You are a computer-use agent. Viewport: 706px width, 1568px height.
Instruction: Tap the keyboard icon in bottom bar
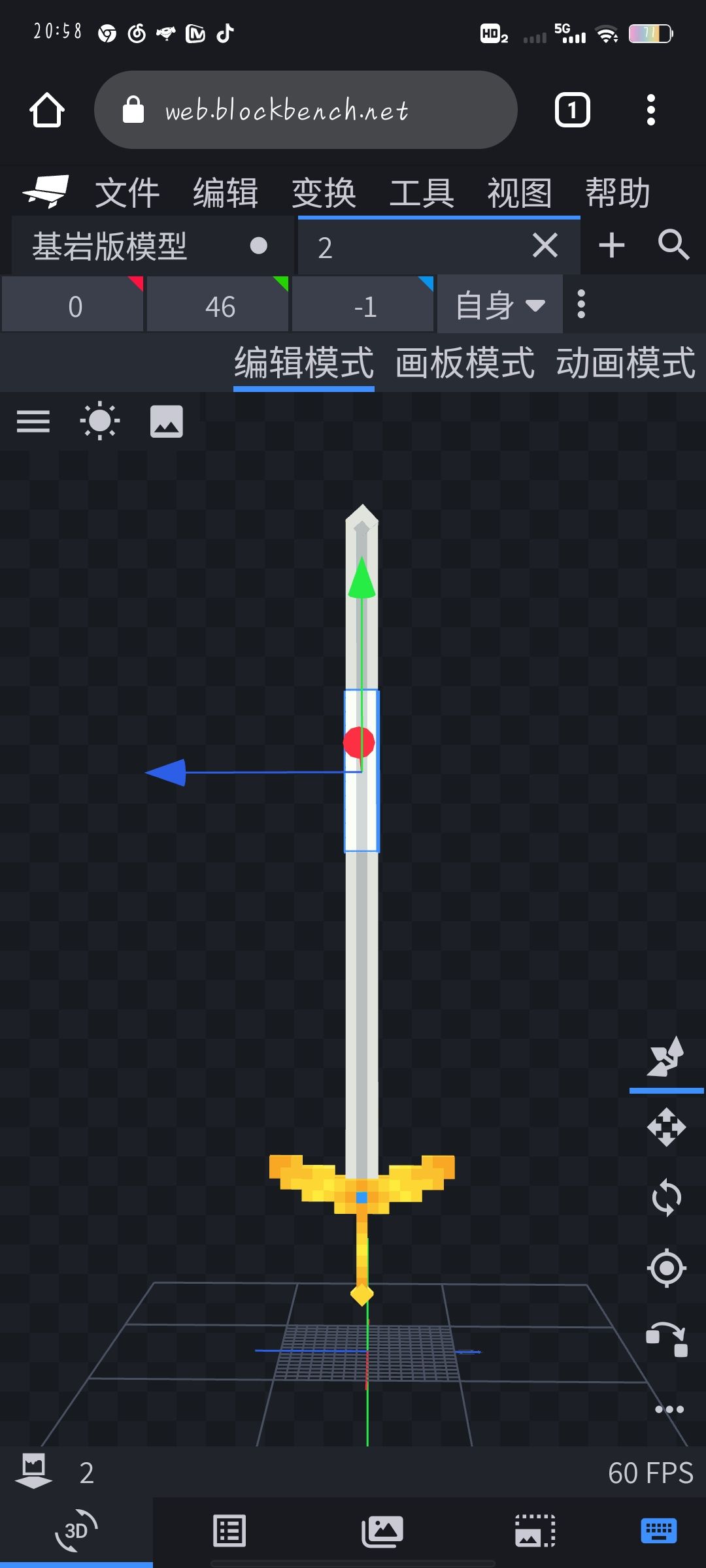point(658,1531)
